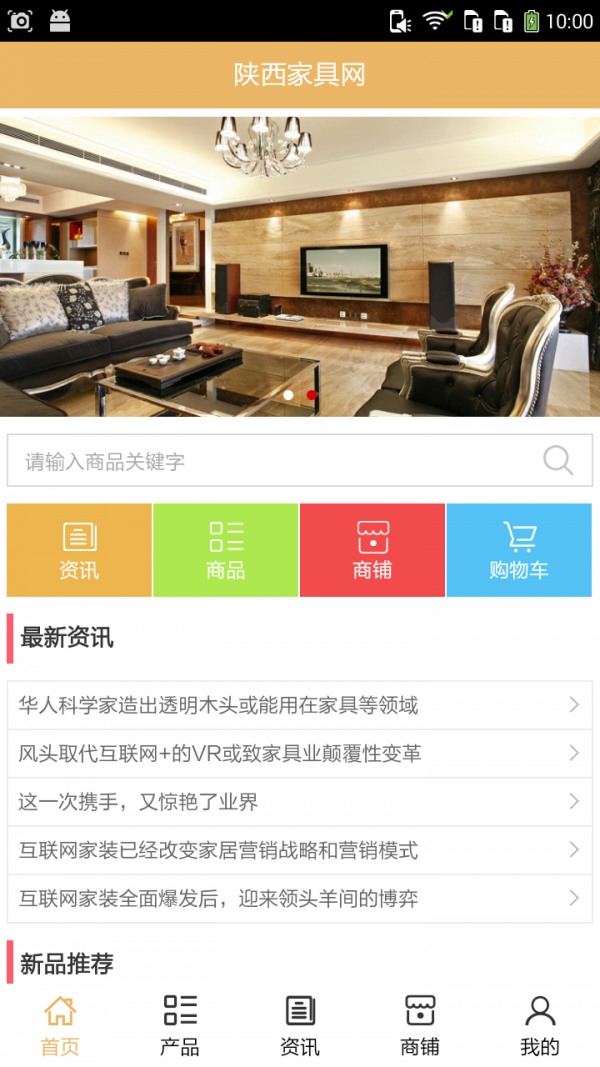The image size is (600, 1067).
Task: Open the green 商品 tile
Action: (226, 550)
